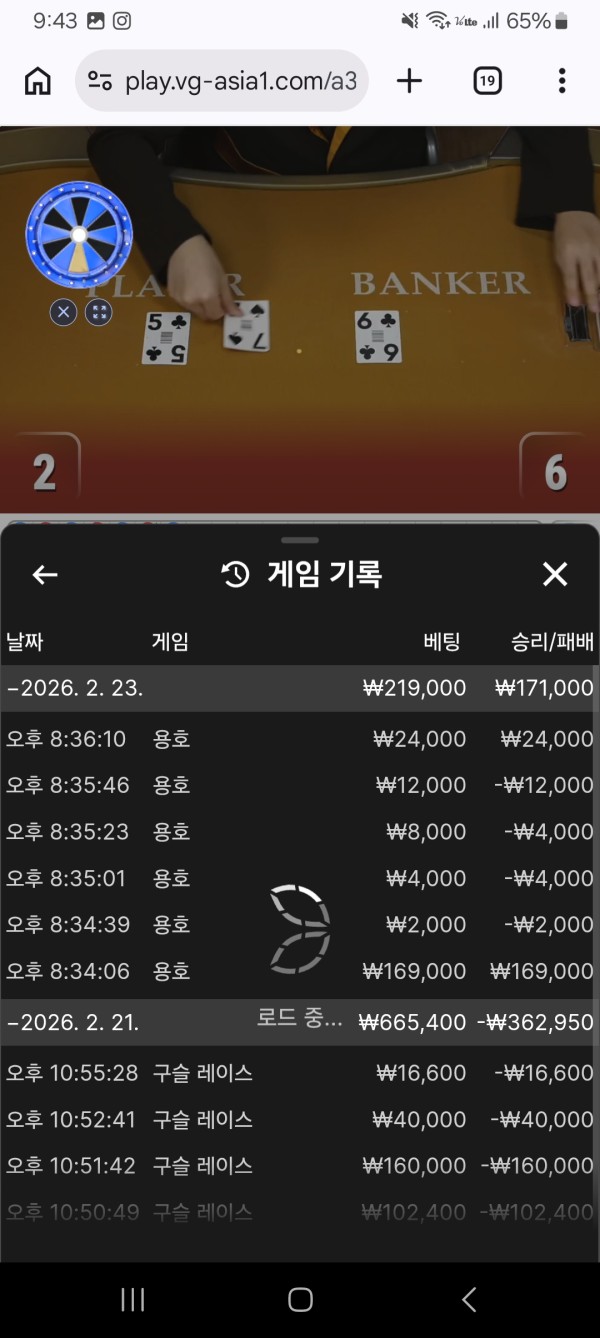Image resolution: width=600 pixels, height=1338 pixels.
Task: Open the tab switcher showing 19
Action: coord(487,81)
